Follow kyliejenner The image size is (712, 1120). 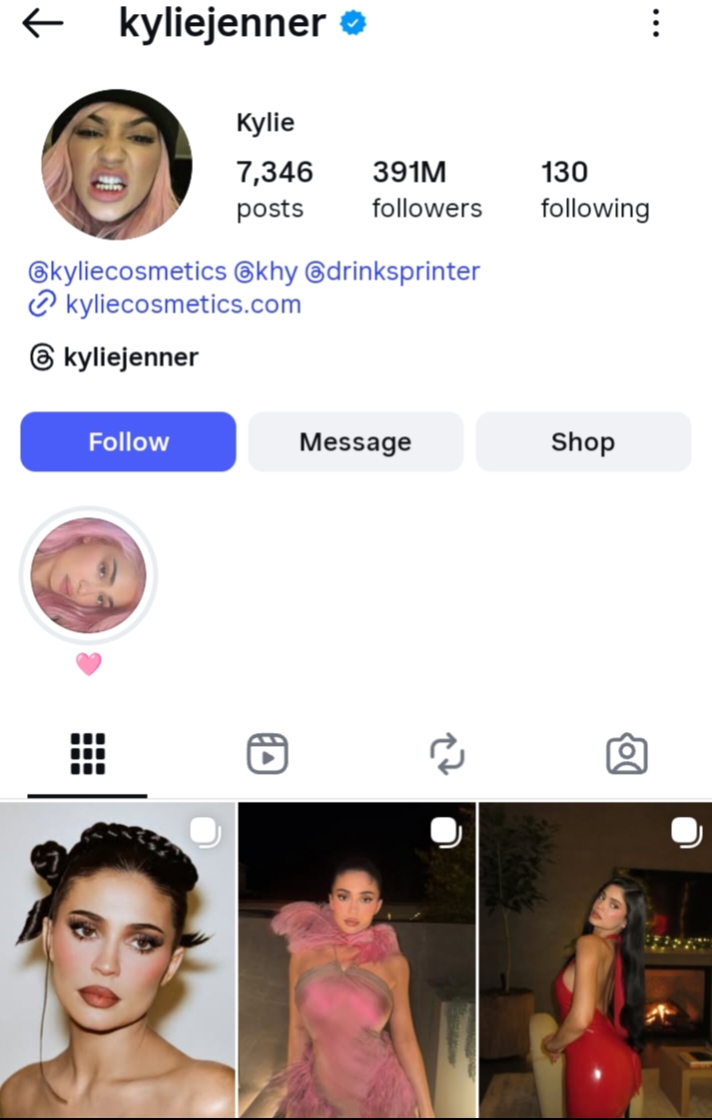pyautogui.click(x=128, y=442)
